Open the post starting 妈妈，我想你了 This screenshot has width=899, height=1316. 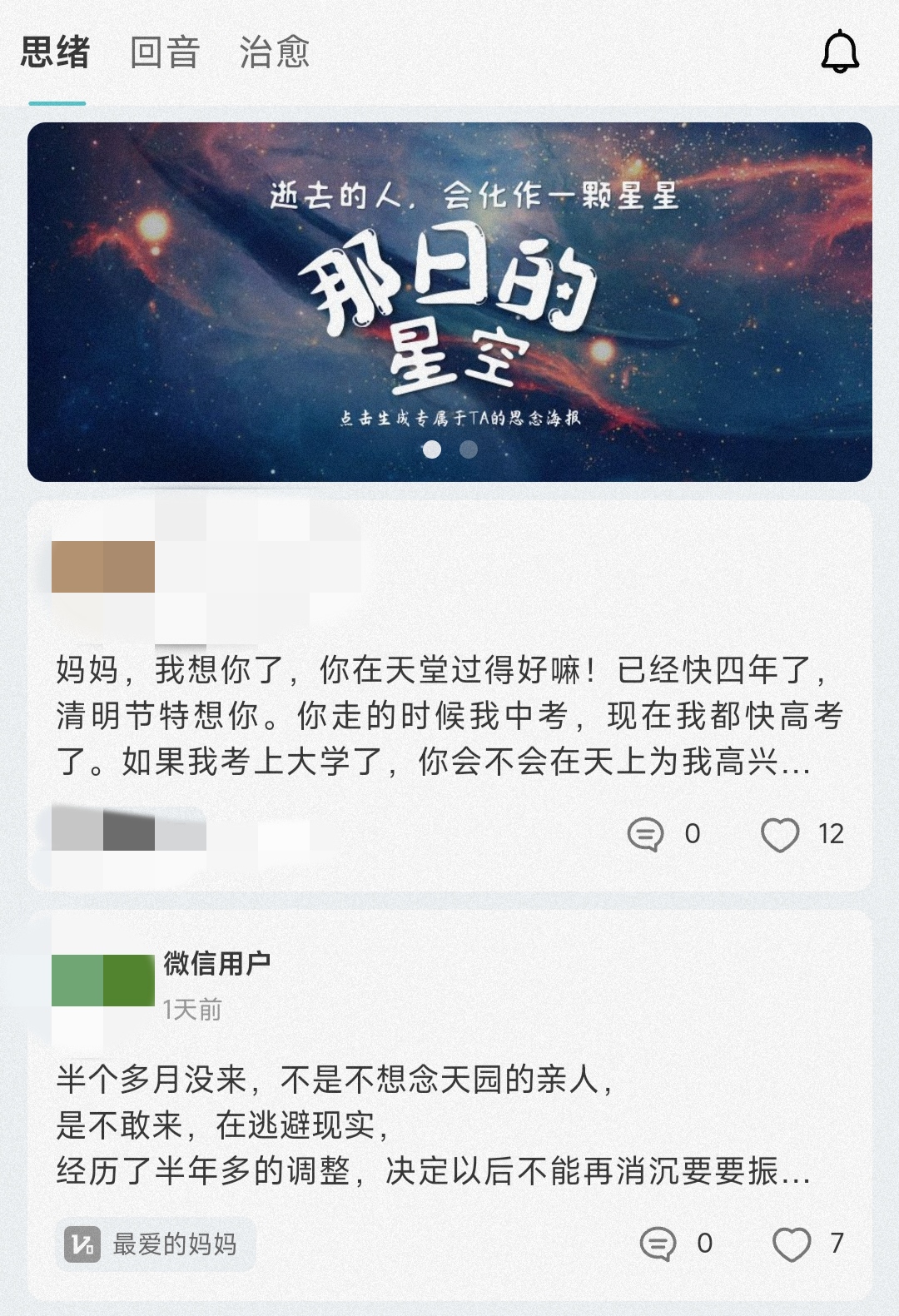pyautogui.click(x=449, y=716)
